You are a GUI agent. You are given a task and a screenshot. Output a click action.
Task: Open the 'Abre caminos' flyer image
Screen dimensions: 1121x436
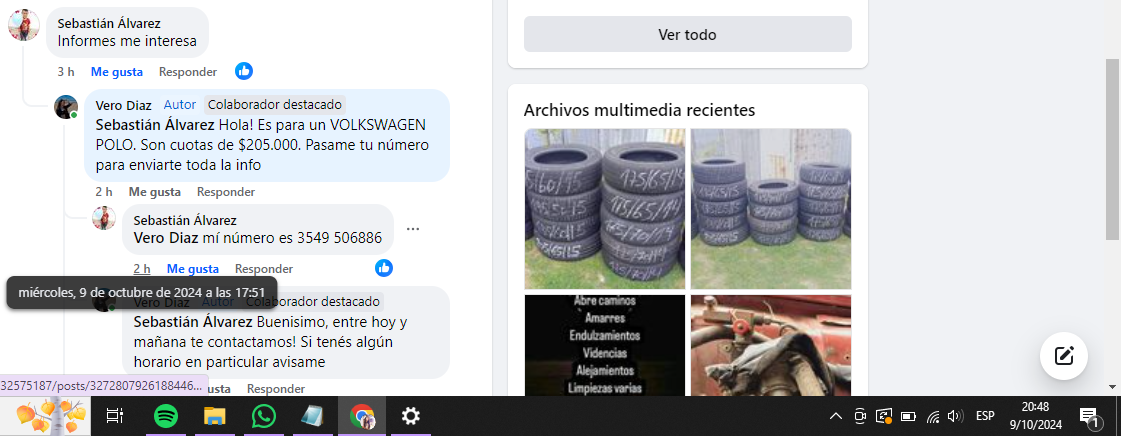pos(604,345)
